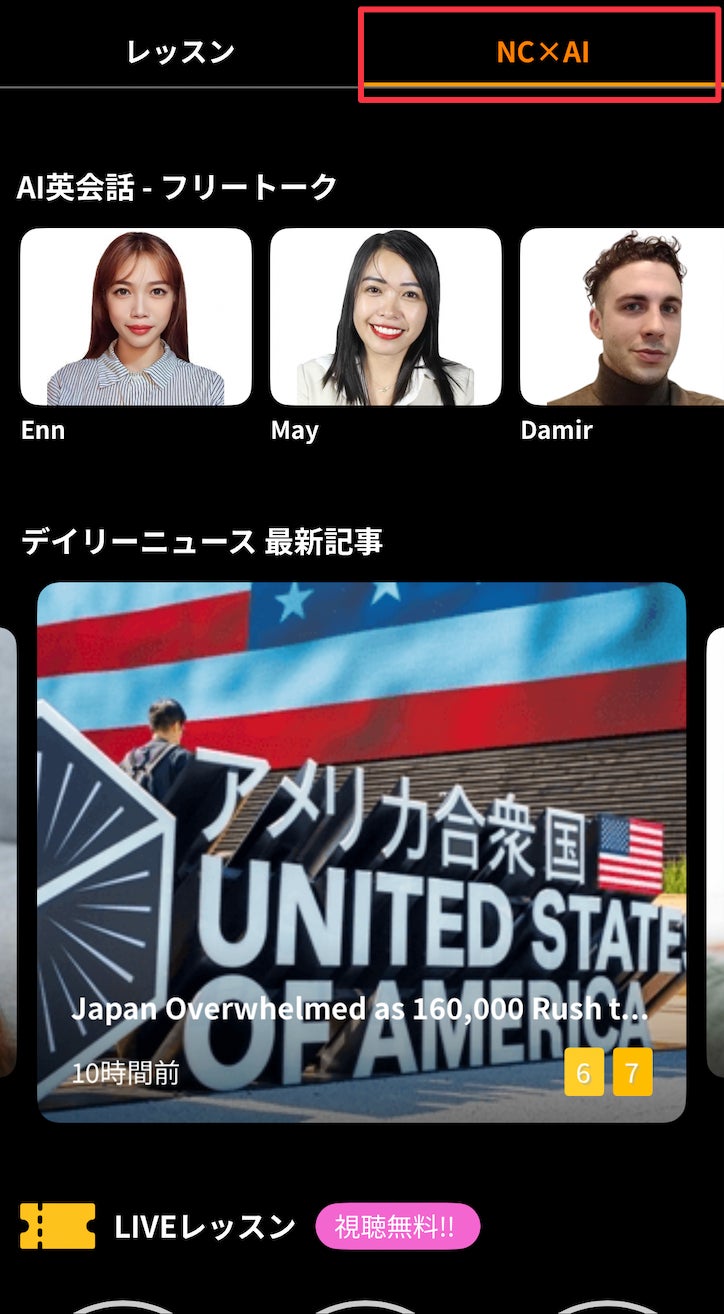Image resolution: width=724 pixels, height=1314 pixels.
Task: Start free talk with Enn
Action: coord(136,317)
